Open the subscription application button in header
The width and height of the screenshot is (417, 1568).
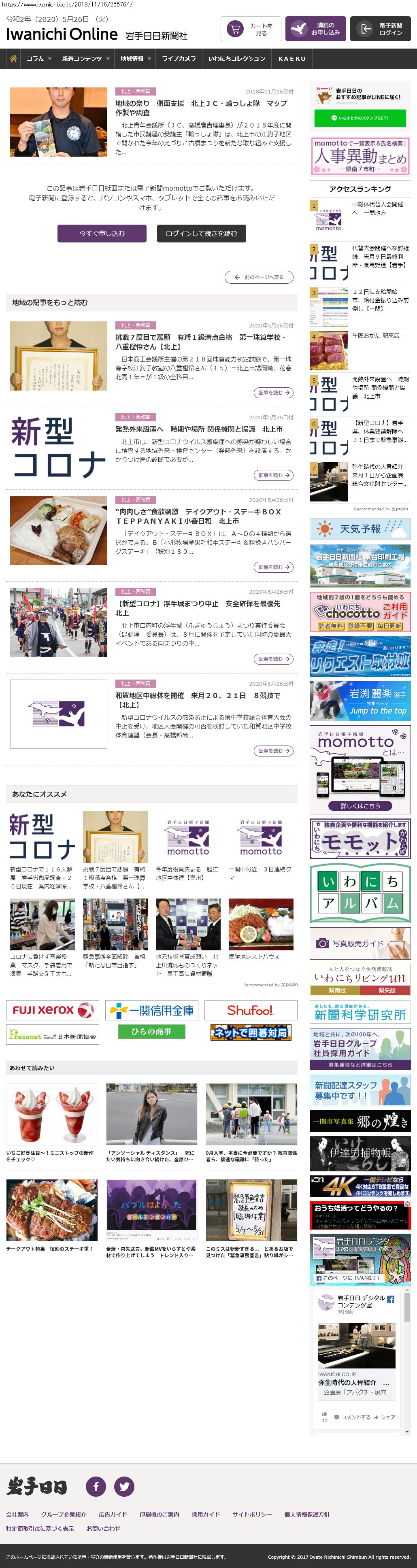[x=315, y=29]
